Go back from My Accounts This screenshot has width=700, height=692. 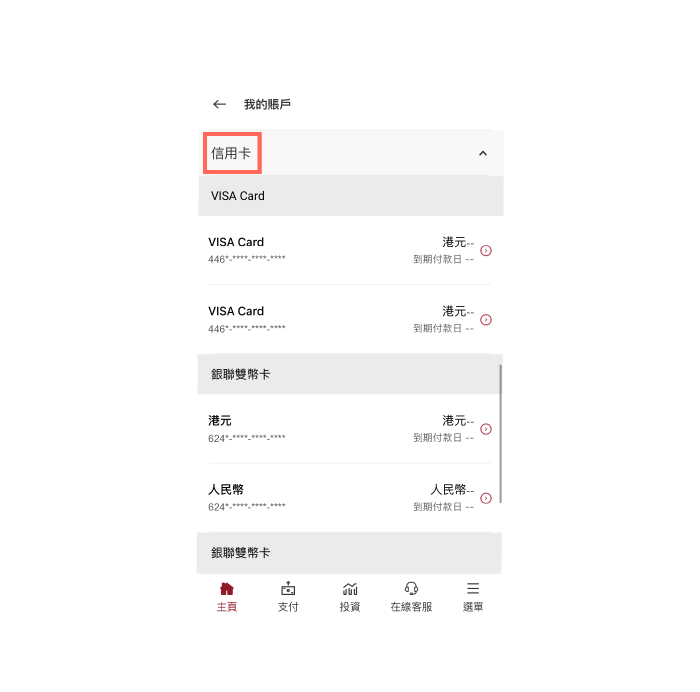tap(219, 104)
